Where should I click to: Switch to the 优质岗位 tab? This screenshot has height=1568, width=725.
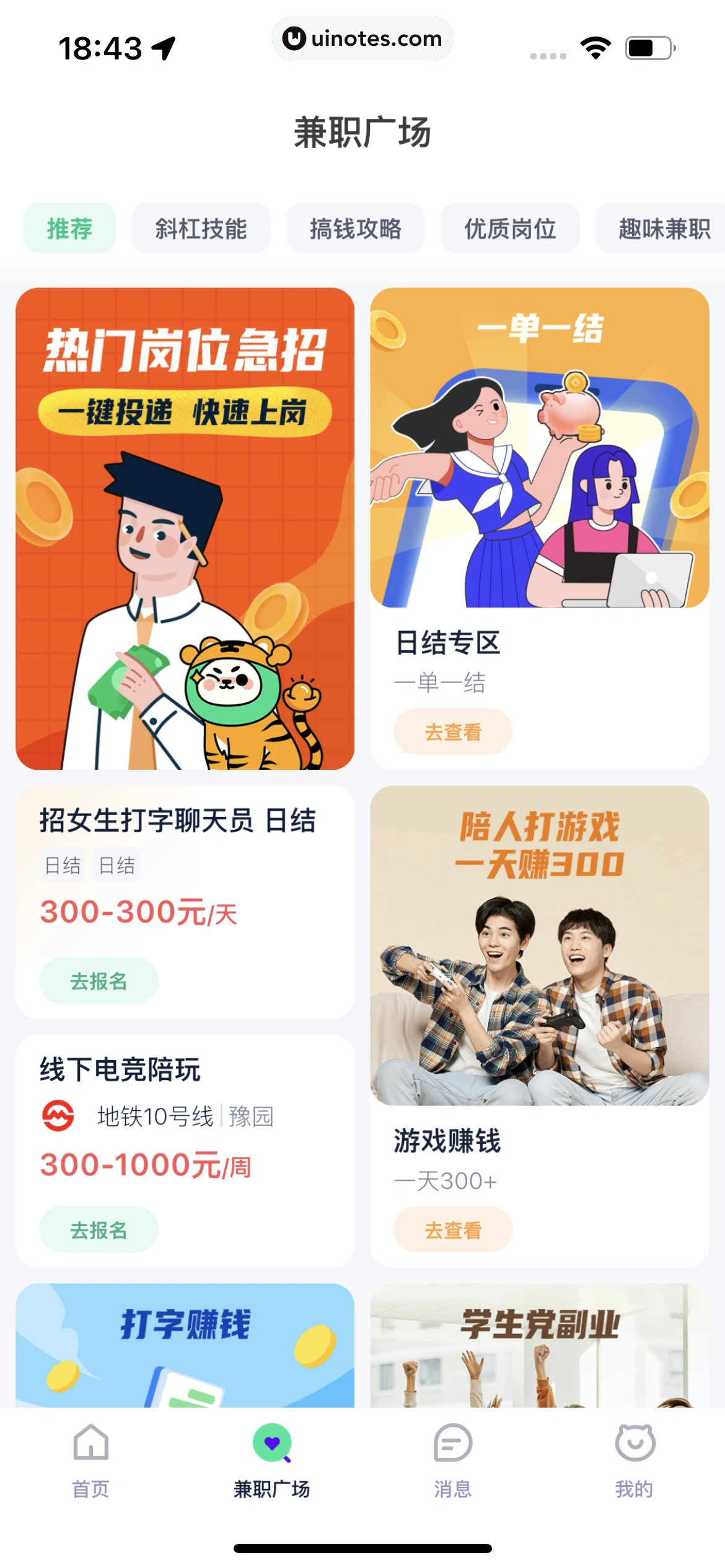(509, 229)
